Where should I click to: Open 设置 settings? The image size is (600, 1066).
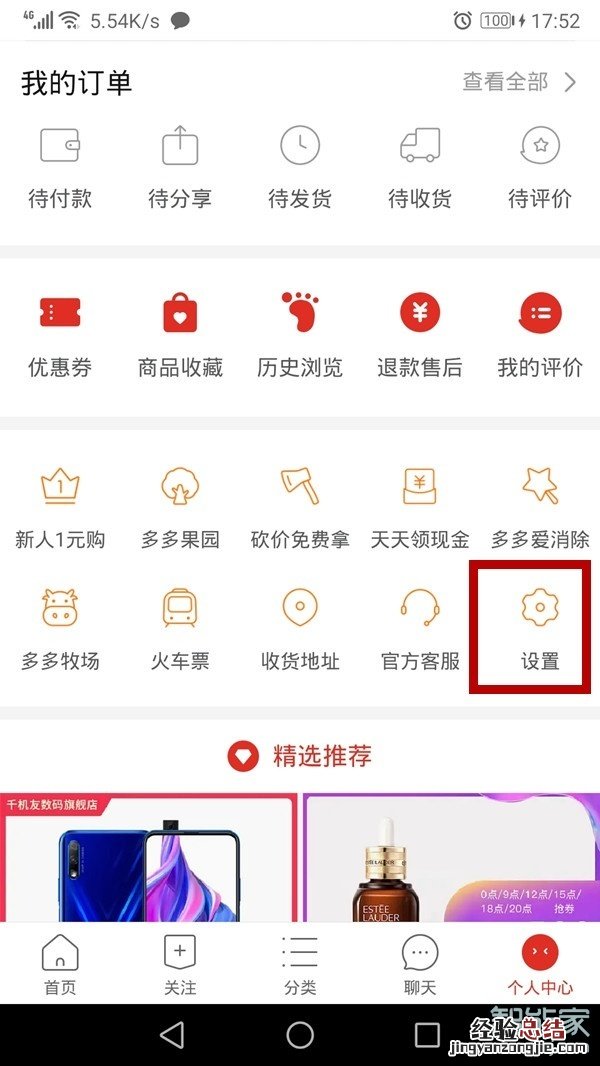(x=540, y=628)
